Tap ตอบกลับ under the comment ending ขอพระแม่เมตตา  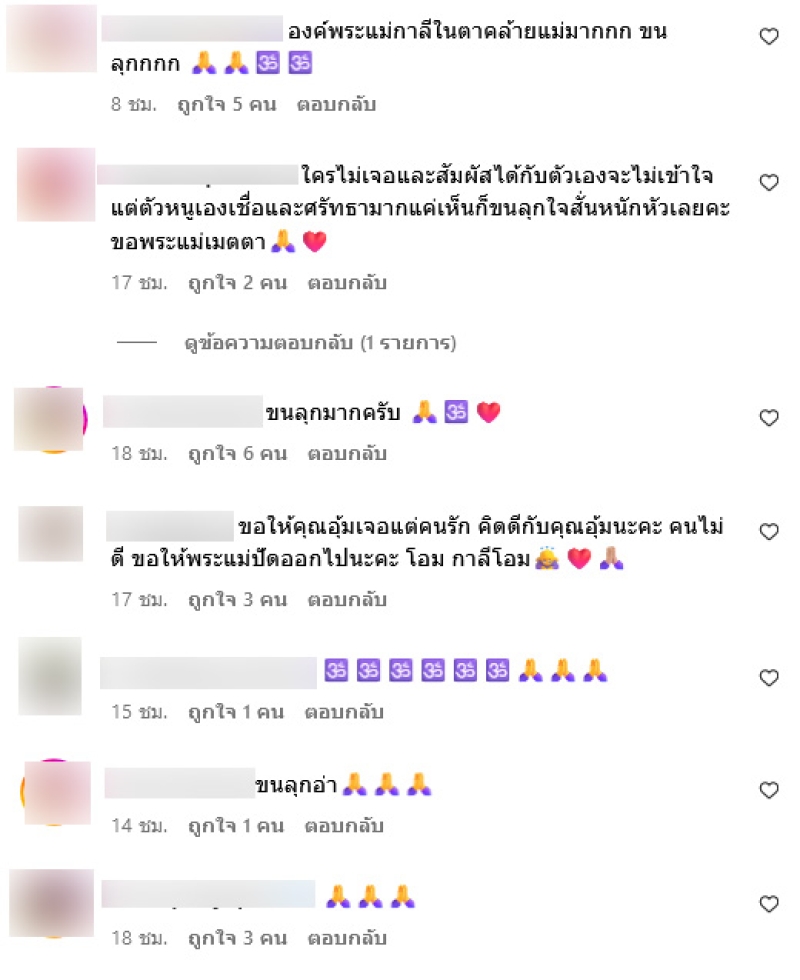pos(346,283)
